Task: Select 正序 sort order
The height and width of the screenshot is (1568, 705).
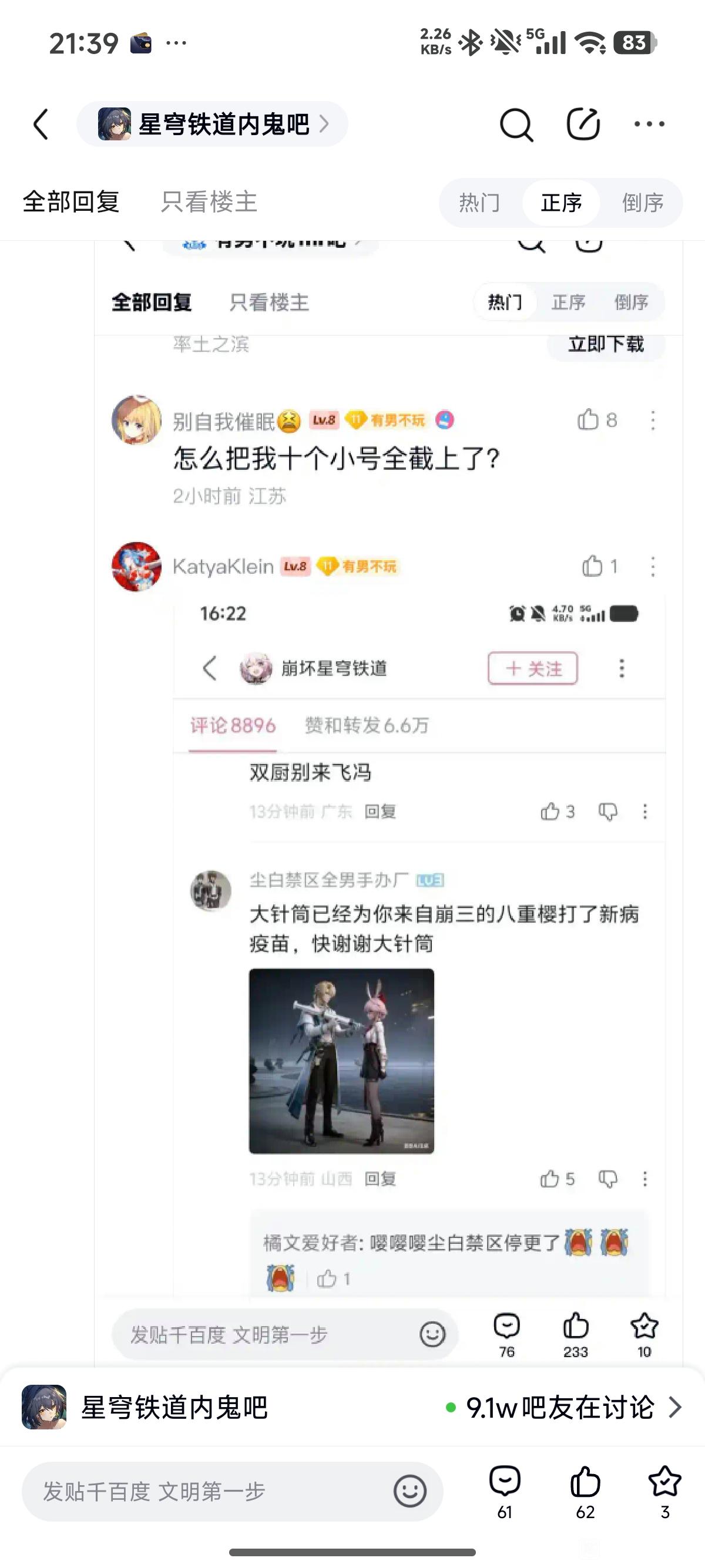Action: (560, 203)
